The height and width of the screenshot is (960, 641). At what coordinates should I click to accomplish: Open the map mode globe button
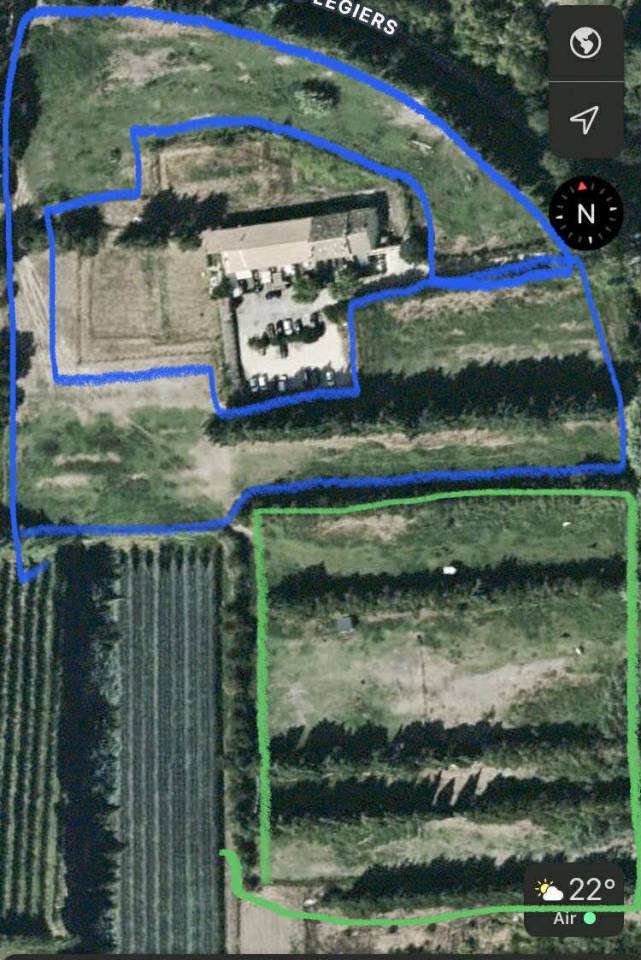585,43
